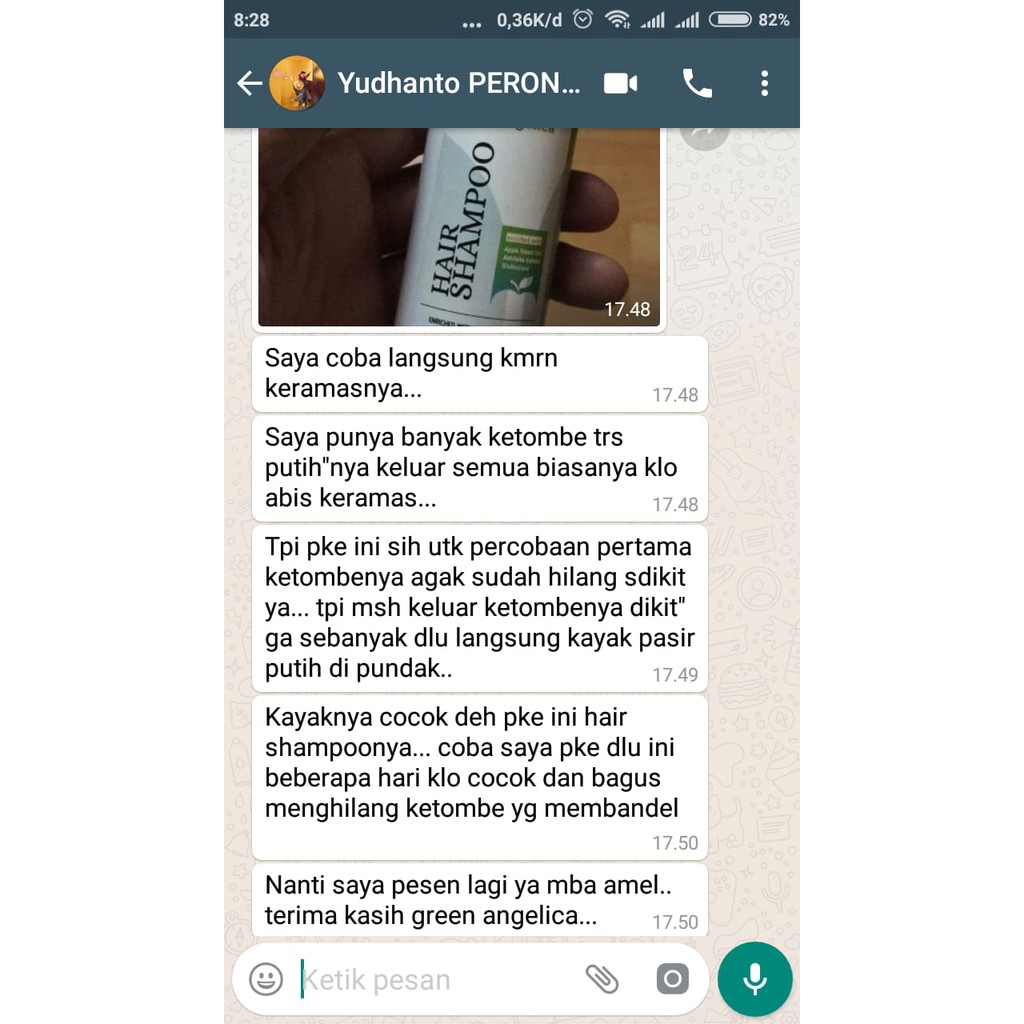Viewport: 1024px width, 1024px height.
Task: Tap the voice message microphone button
Action: 755,979
